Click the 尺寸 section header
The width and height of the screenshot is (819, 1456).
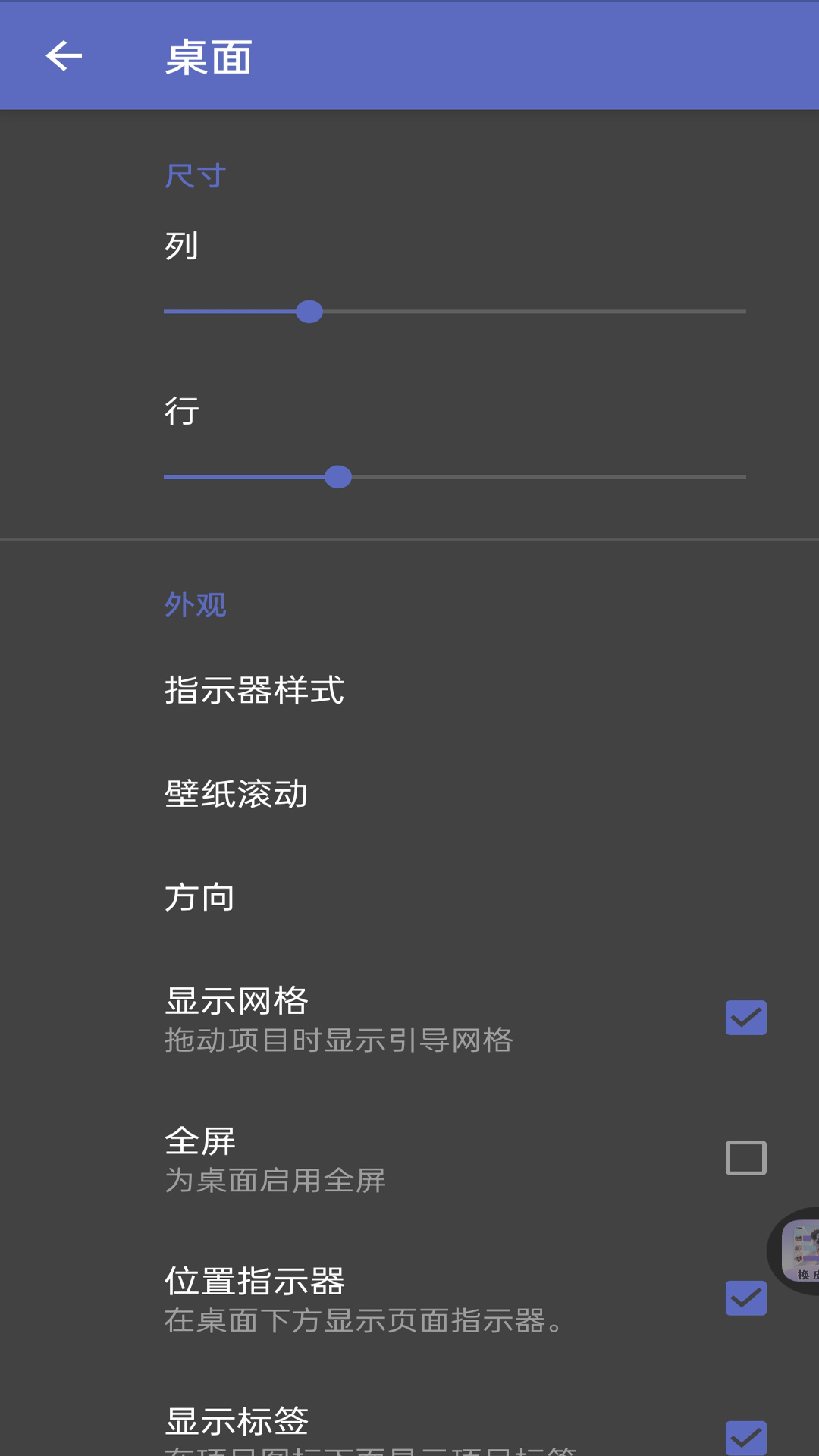(193, 175)
